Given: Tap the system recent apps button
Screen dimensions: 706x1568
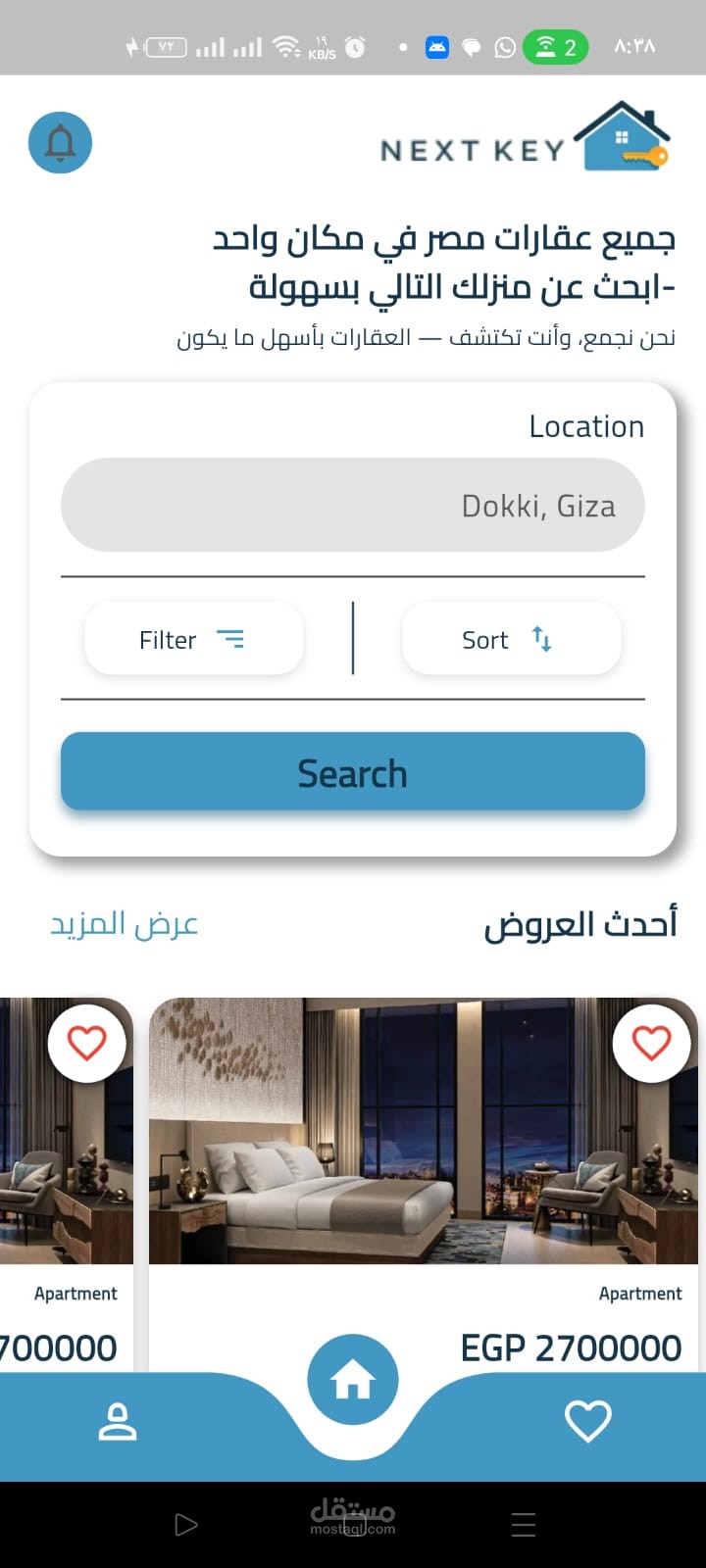Looking at the screenshot, I should [x=524, y=1524].
